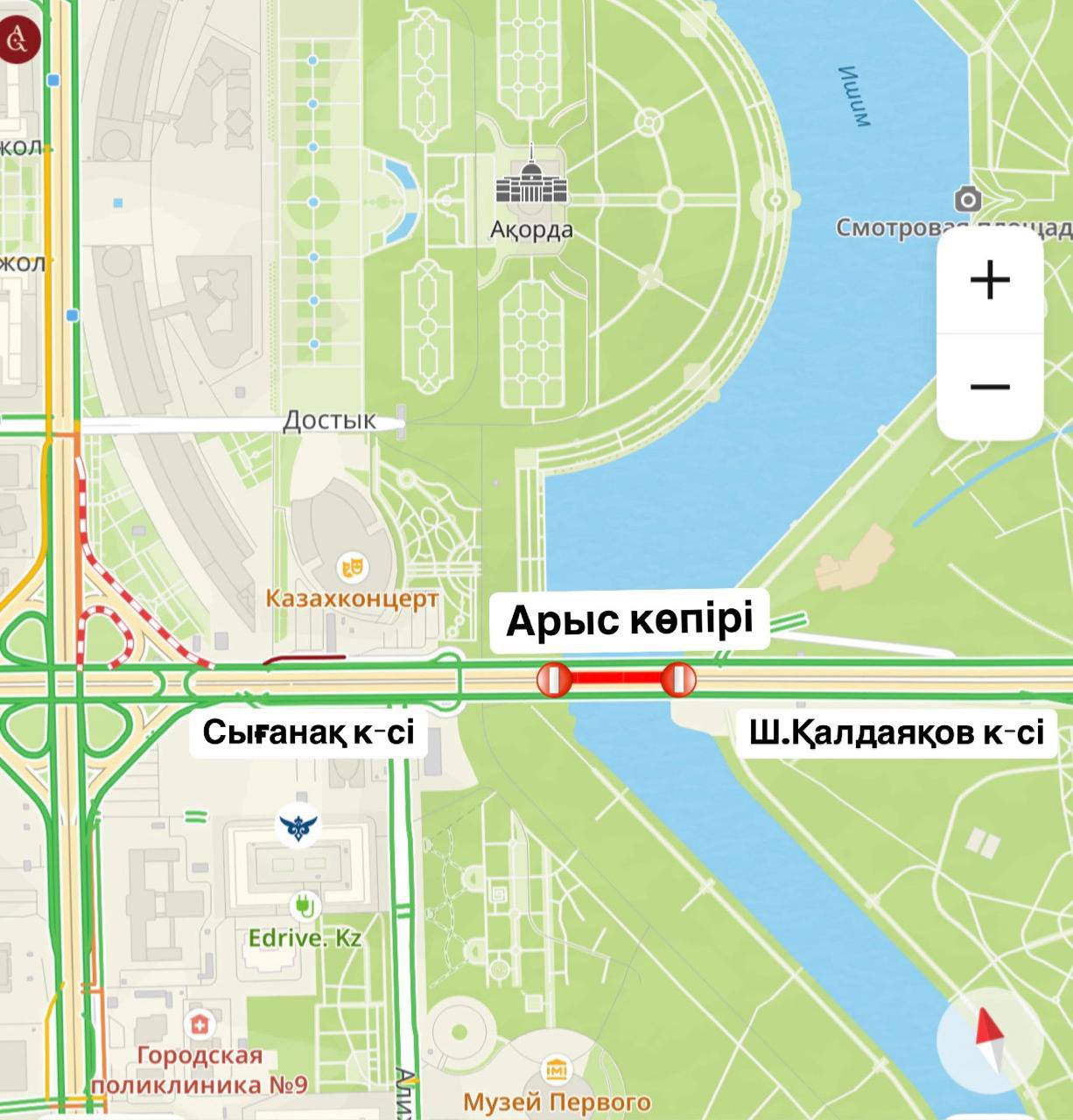The image size is (1073, 1120).
Task: Open the Ақорда landmark on the map
Action: pos(531,185)
